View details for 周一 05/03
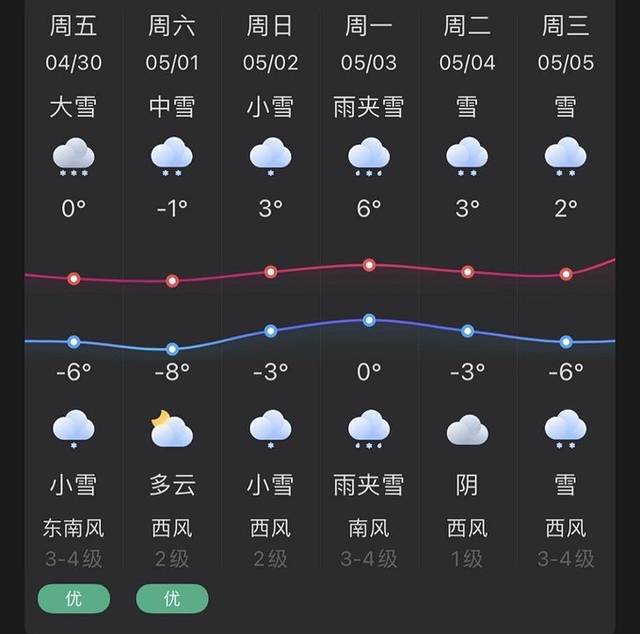This screenshot has height=634, width=640. (369, 44)
